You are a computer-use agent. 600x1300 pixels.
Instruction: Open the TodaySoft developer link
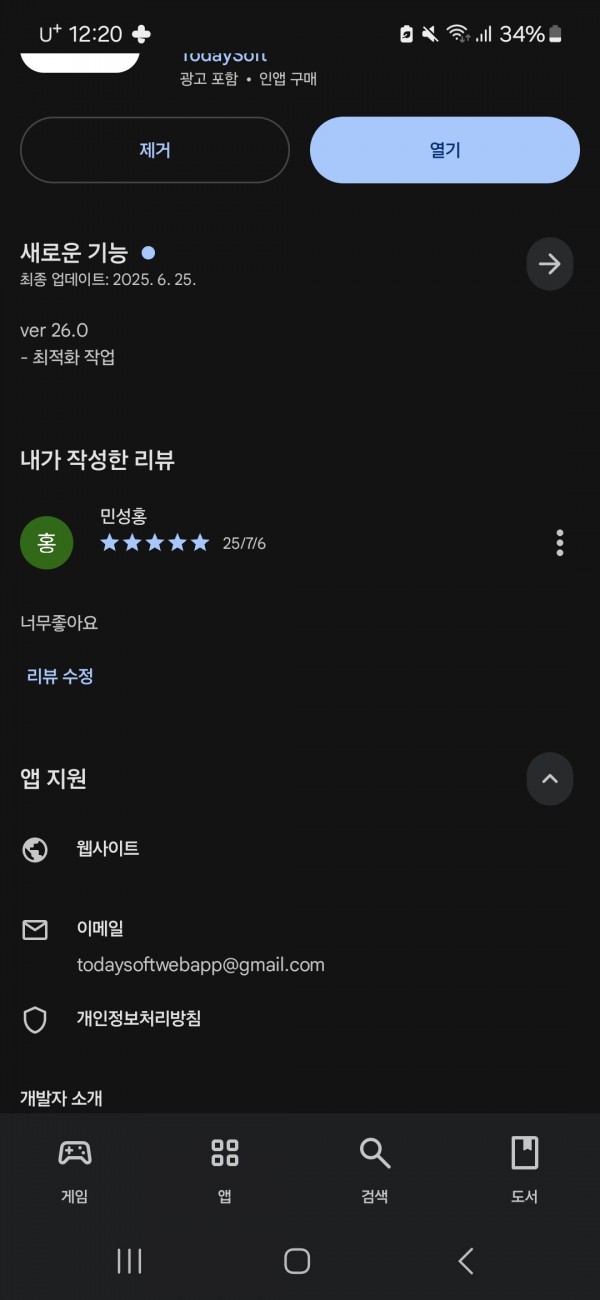tap(224, 56)
